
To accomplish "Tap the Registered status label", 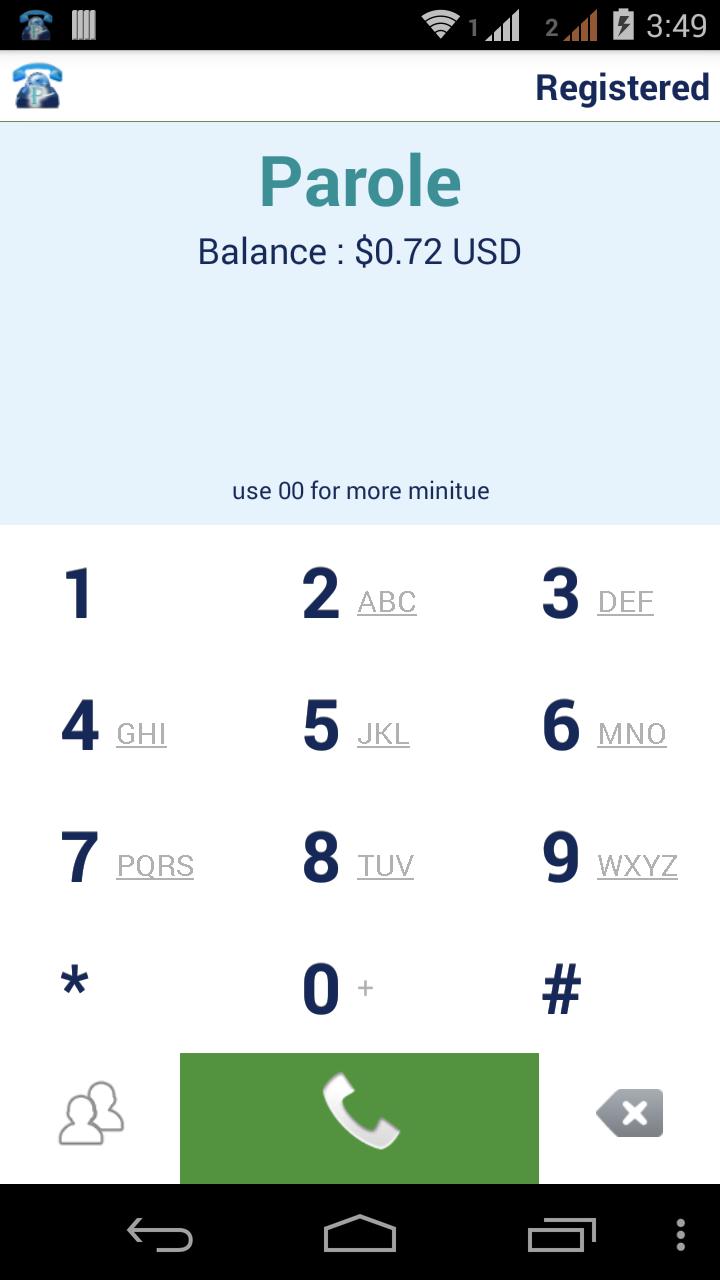I will click(622, 88).
